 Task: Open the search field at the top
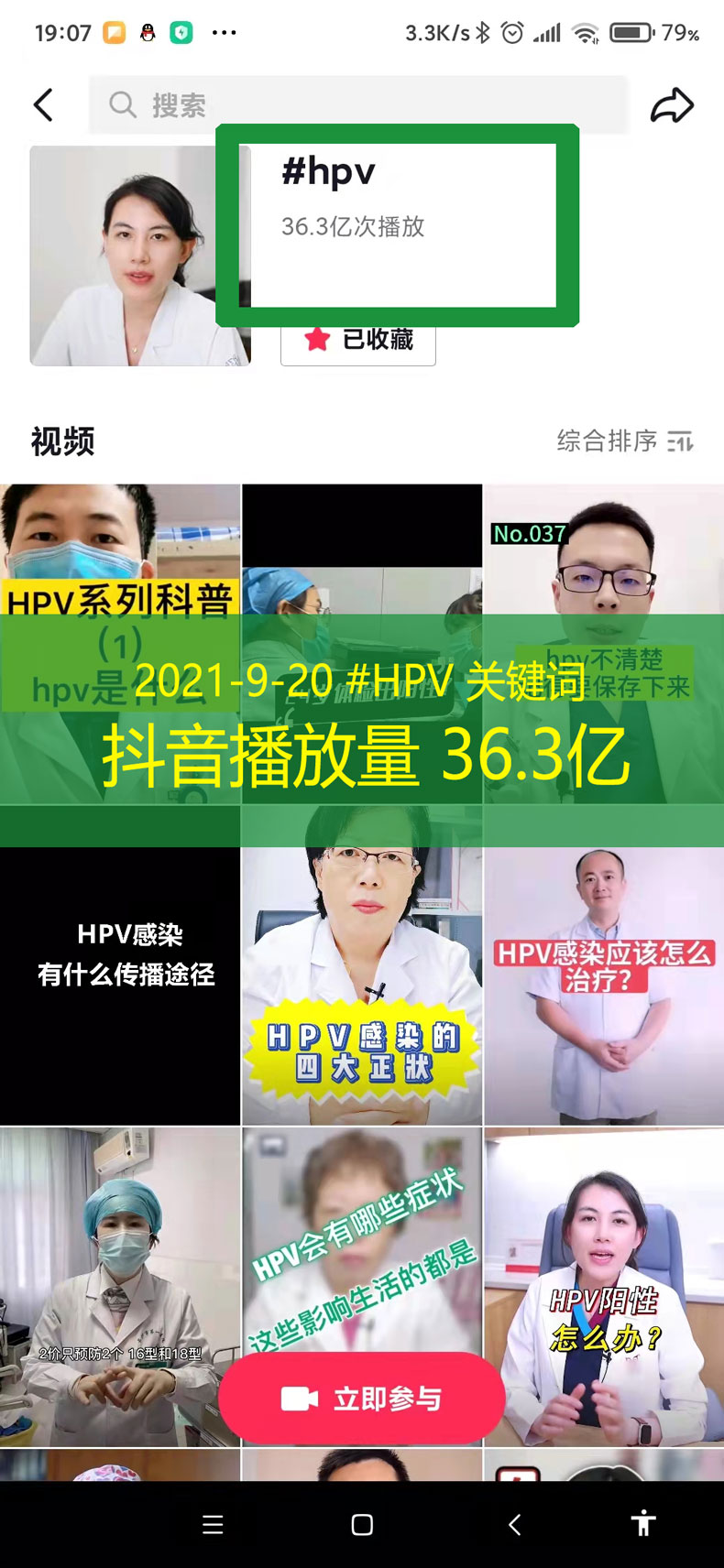(x=357, y=105)
